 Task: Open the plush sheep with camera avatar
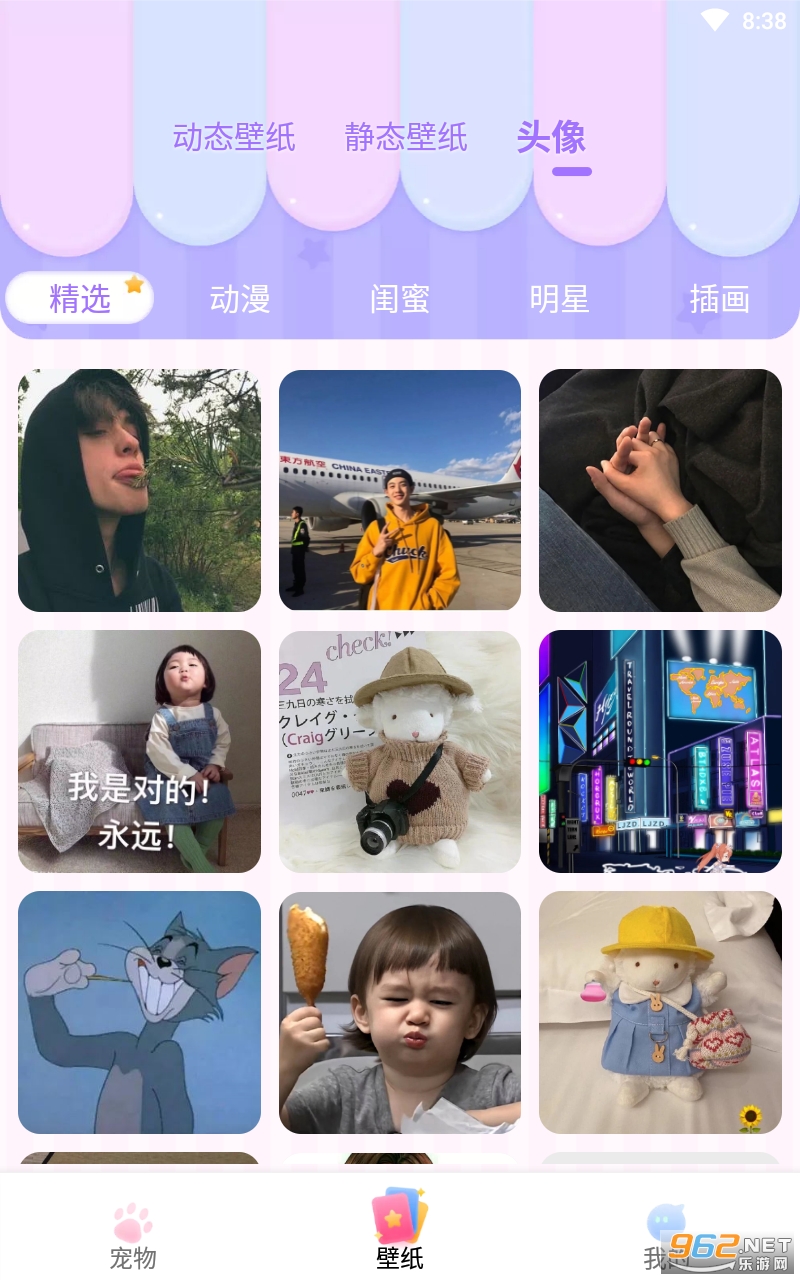[x=400, y=751]
